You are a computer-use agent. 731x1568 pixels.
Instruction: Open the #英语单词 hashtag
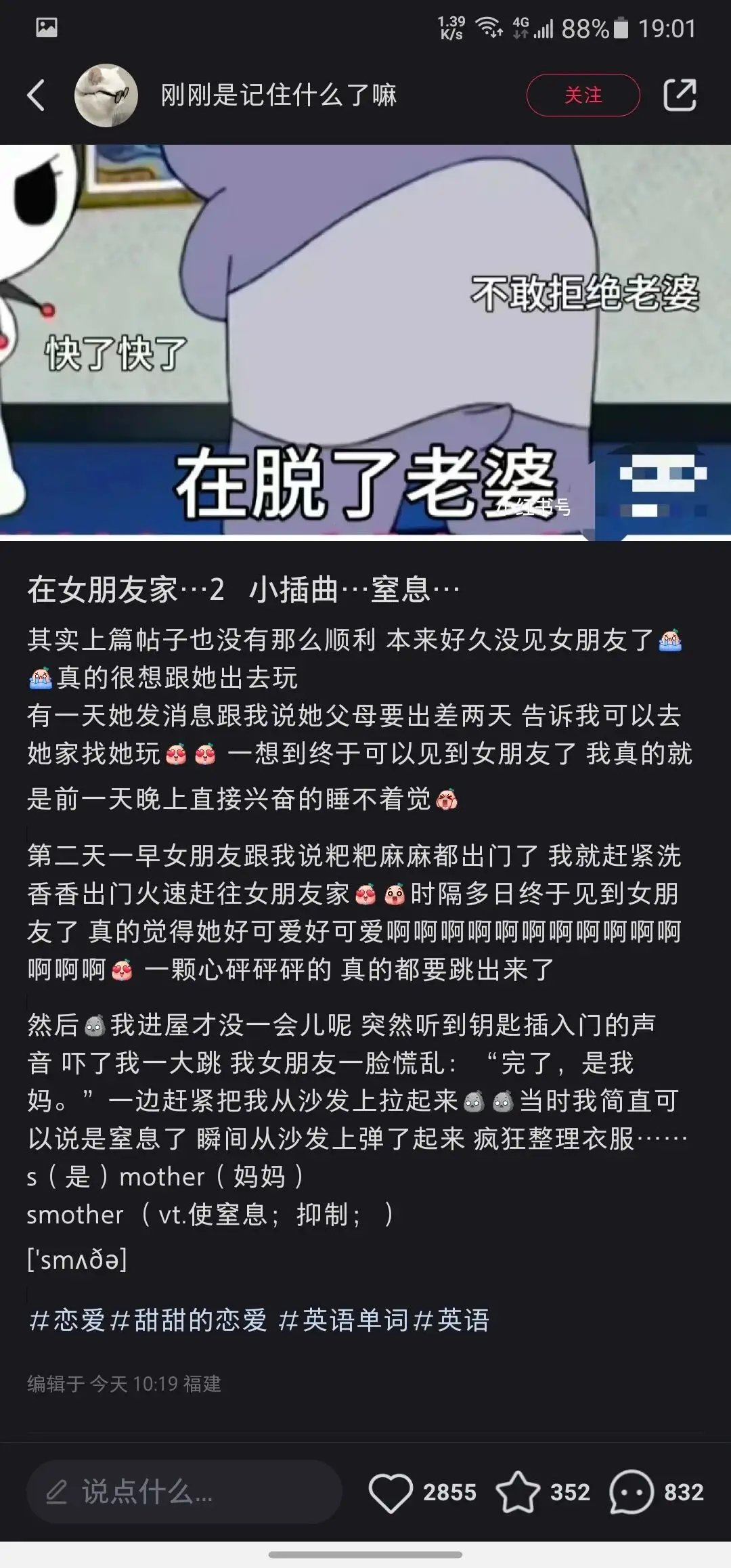343,1320
